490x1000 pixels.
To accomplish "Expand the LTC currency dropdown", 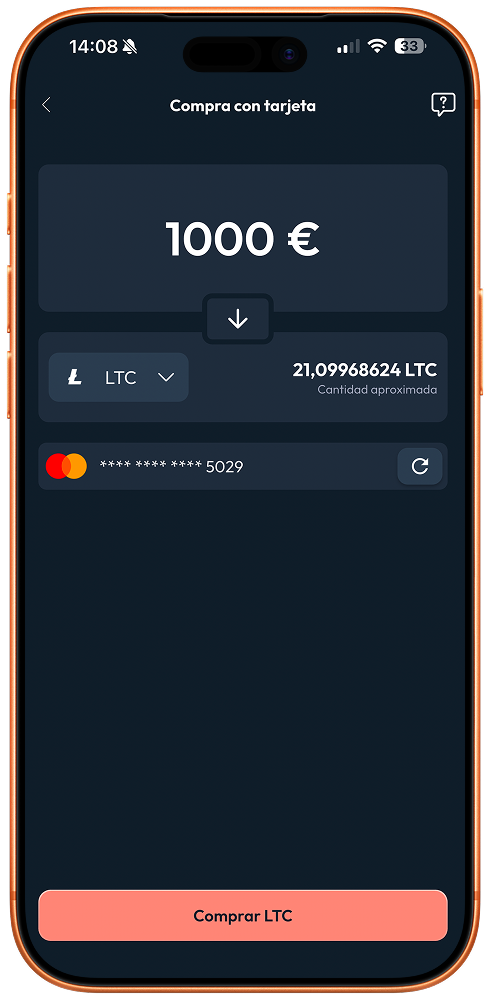I will (119, 378).
